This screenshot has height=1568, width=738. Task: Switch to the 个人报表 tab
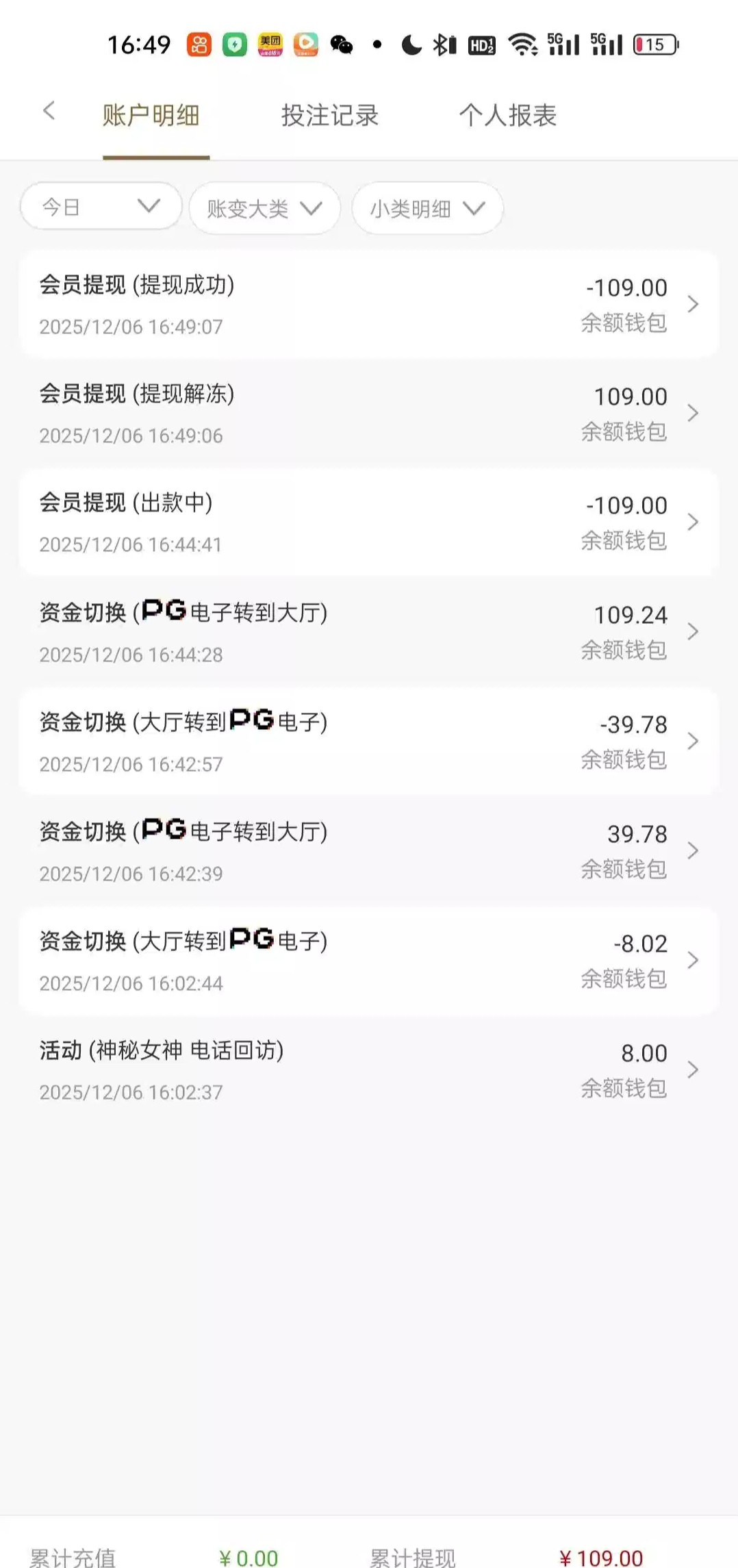[507, 116]
